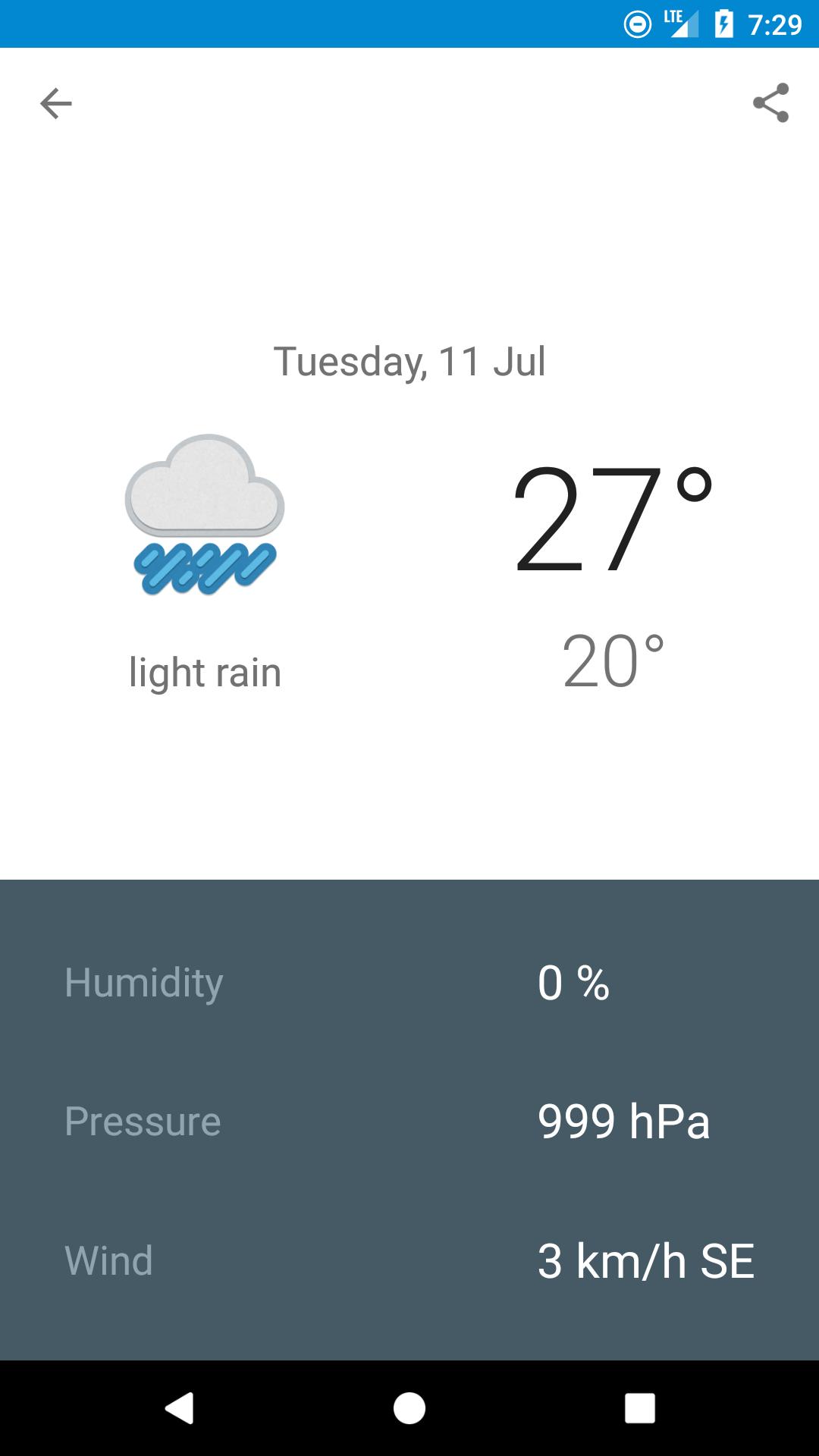Click the date Tuesday, 11 Jul

click(409, 361)
